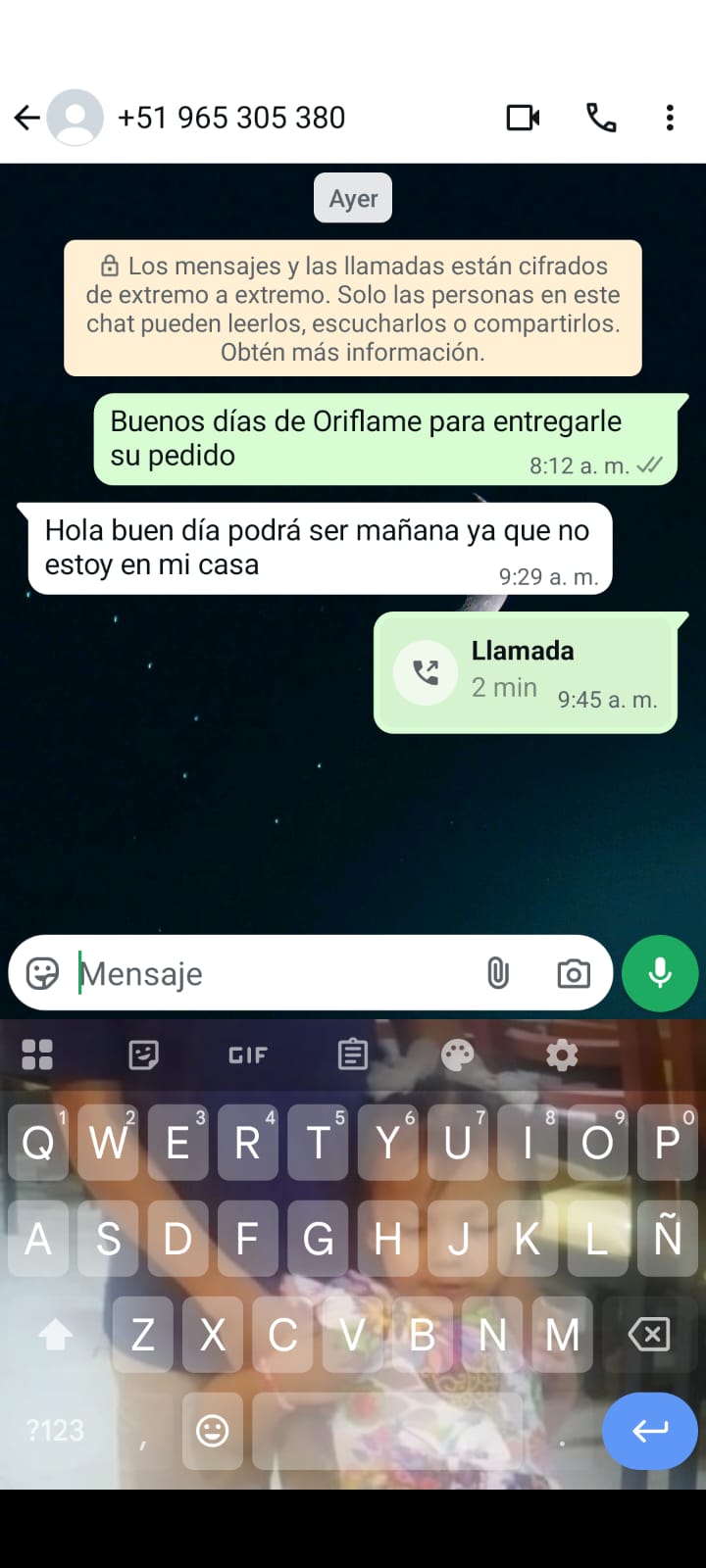706x1568 pixels.
Task: Attach a file with the paperclip
Action: coord(498,973)
